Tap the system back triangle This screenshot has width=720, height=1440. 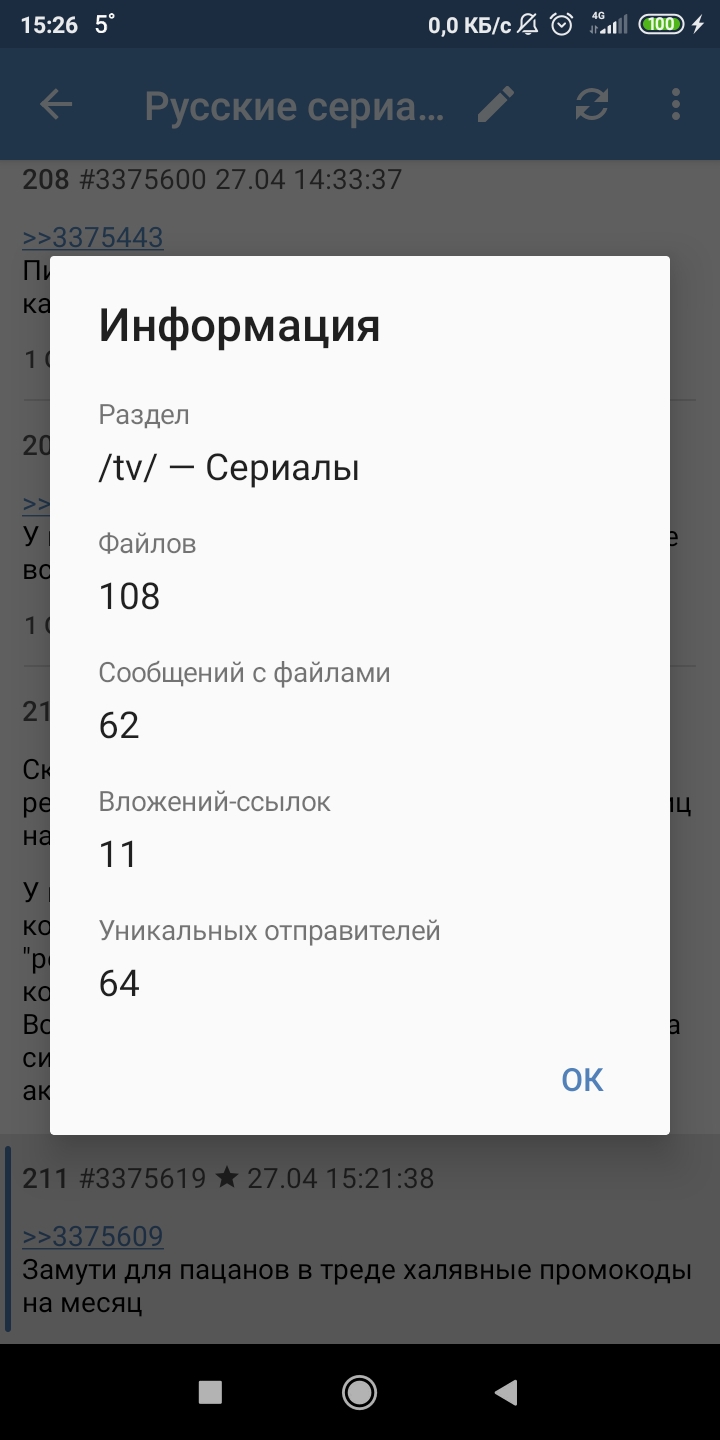pos(507,1392)
